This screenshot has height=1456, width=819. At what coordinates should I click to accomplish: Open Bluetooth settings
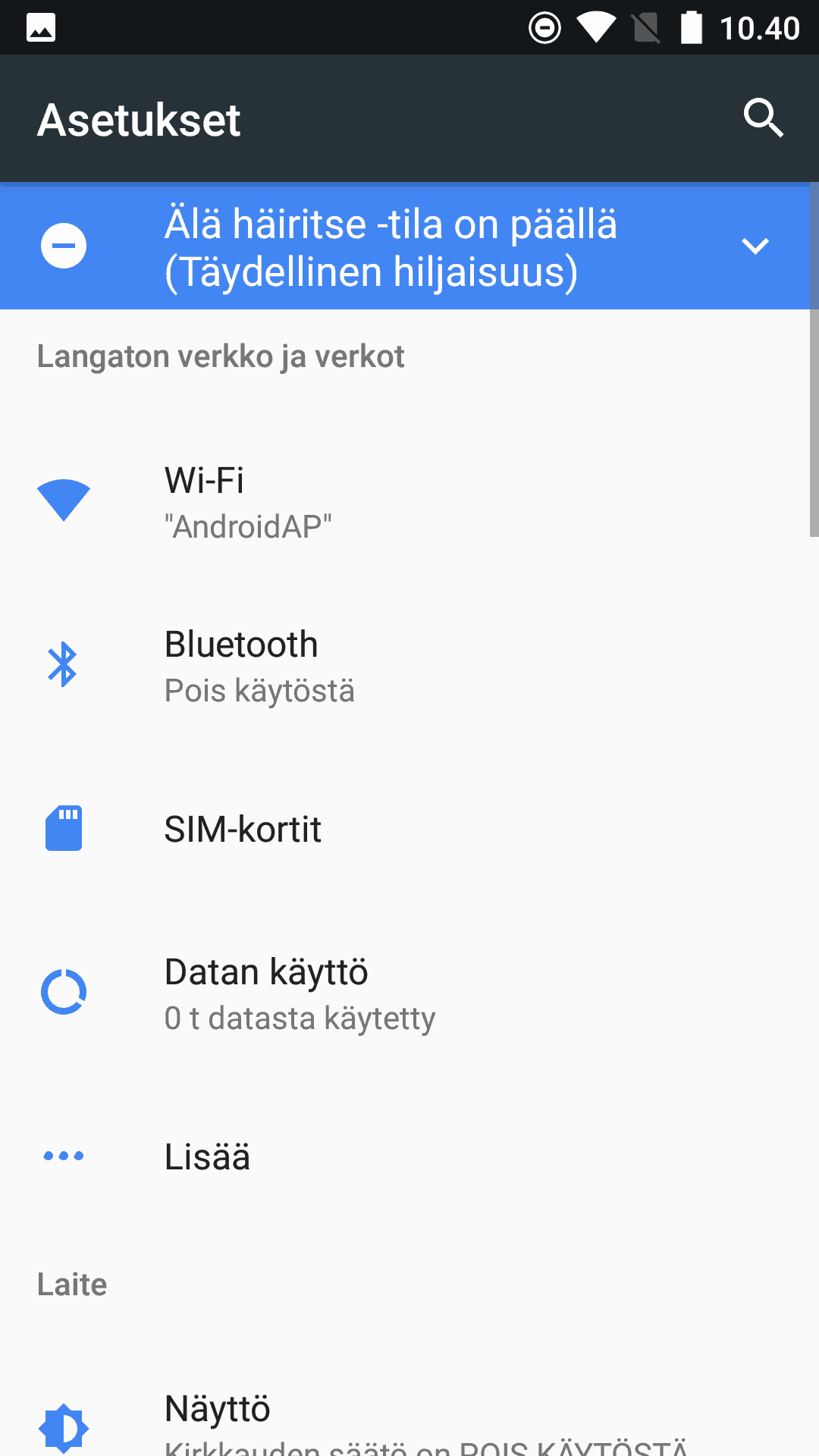[x=409, y=666]
